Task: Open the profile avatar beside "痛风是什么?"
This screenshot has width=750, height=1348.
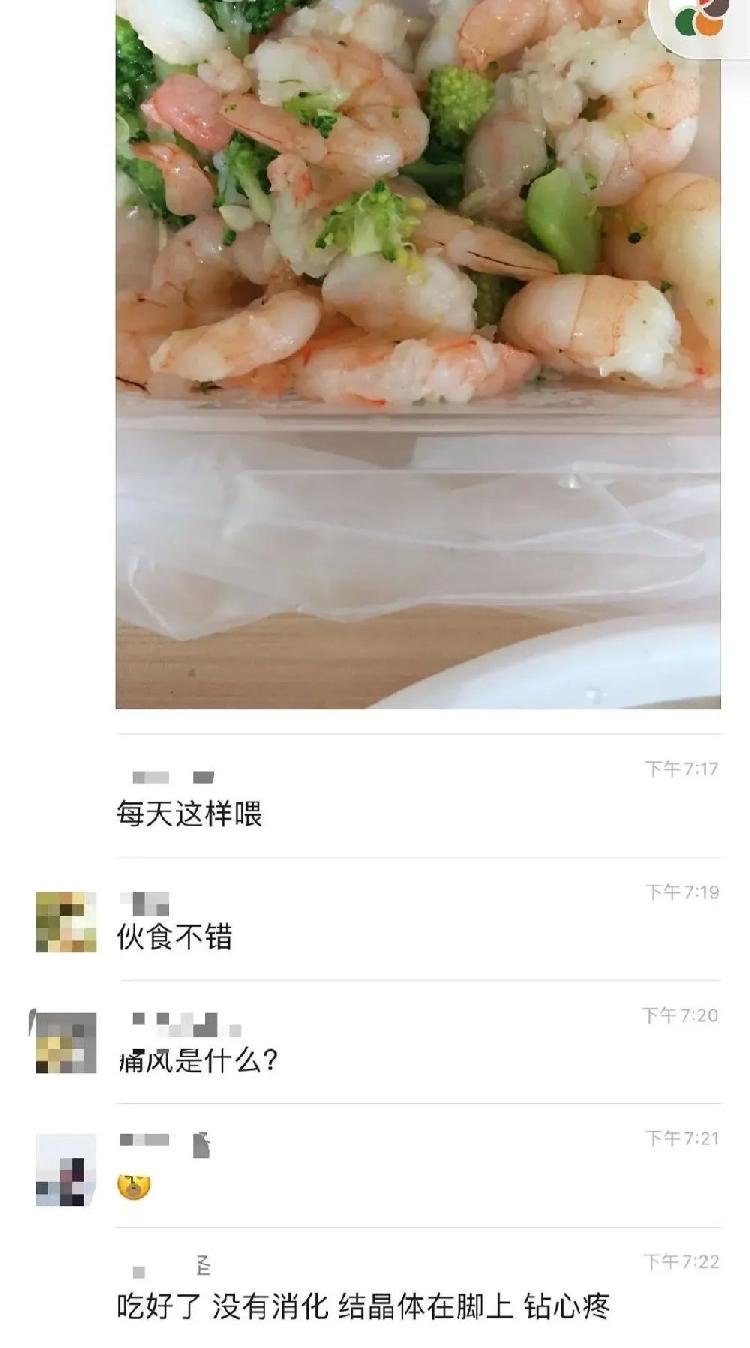Action: click(66, 1043)
